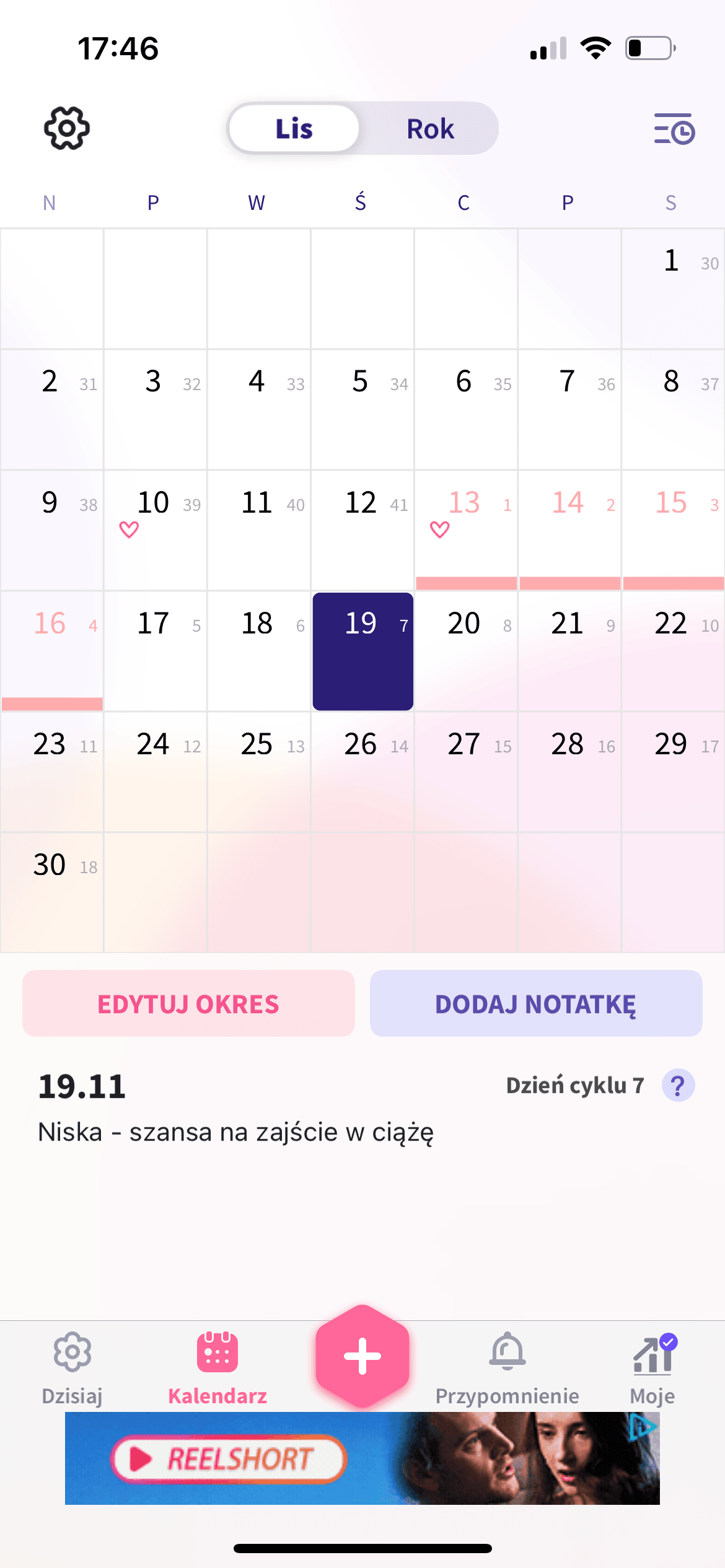Open the history list icon

(x=674, y=128)
